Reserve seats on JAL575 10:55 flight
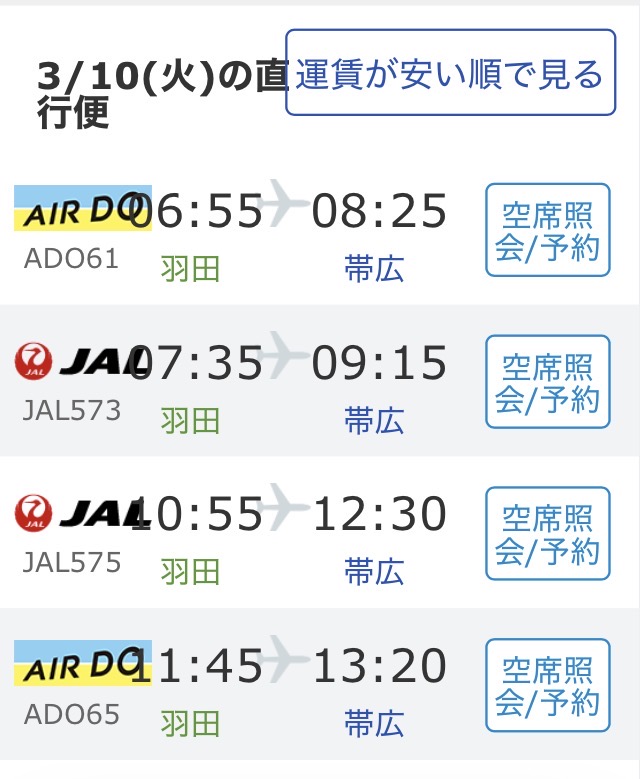 point(547,533)
